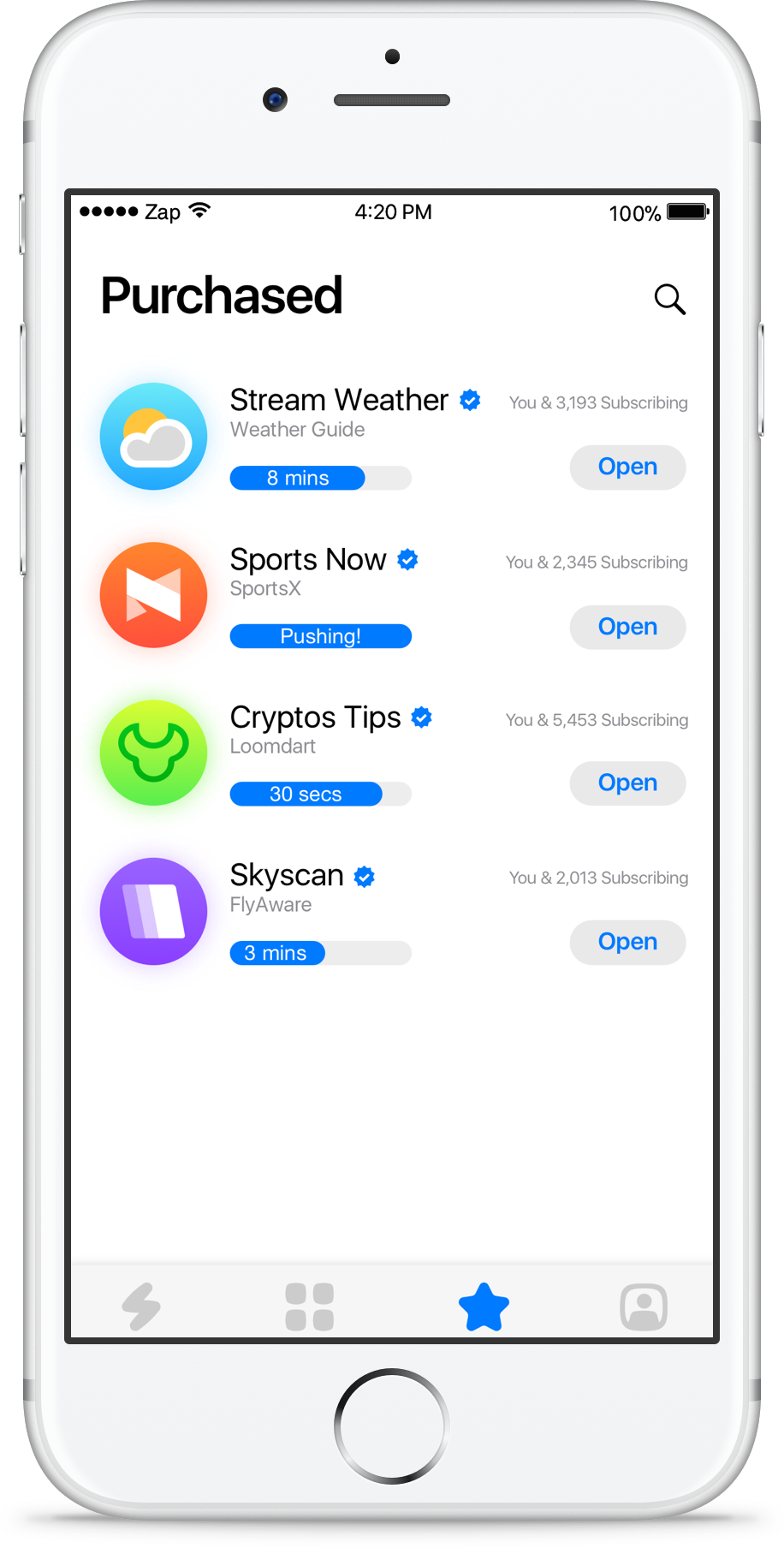
Task: Open the search magnifier icon
Action: point(669,300)
